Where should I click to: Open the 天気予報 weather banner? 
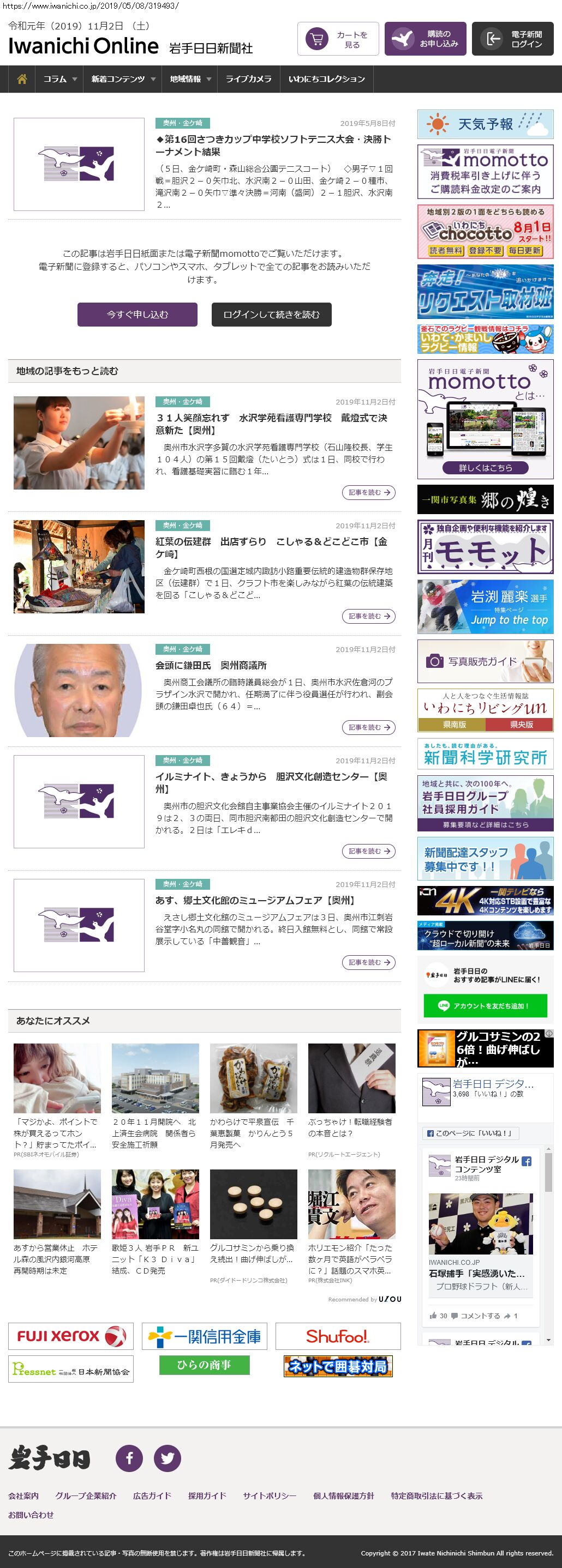pyautogui.click(x=485, y=124)
